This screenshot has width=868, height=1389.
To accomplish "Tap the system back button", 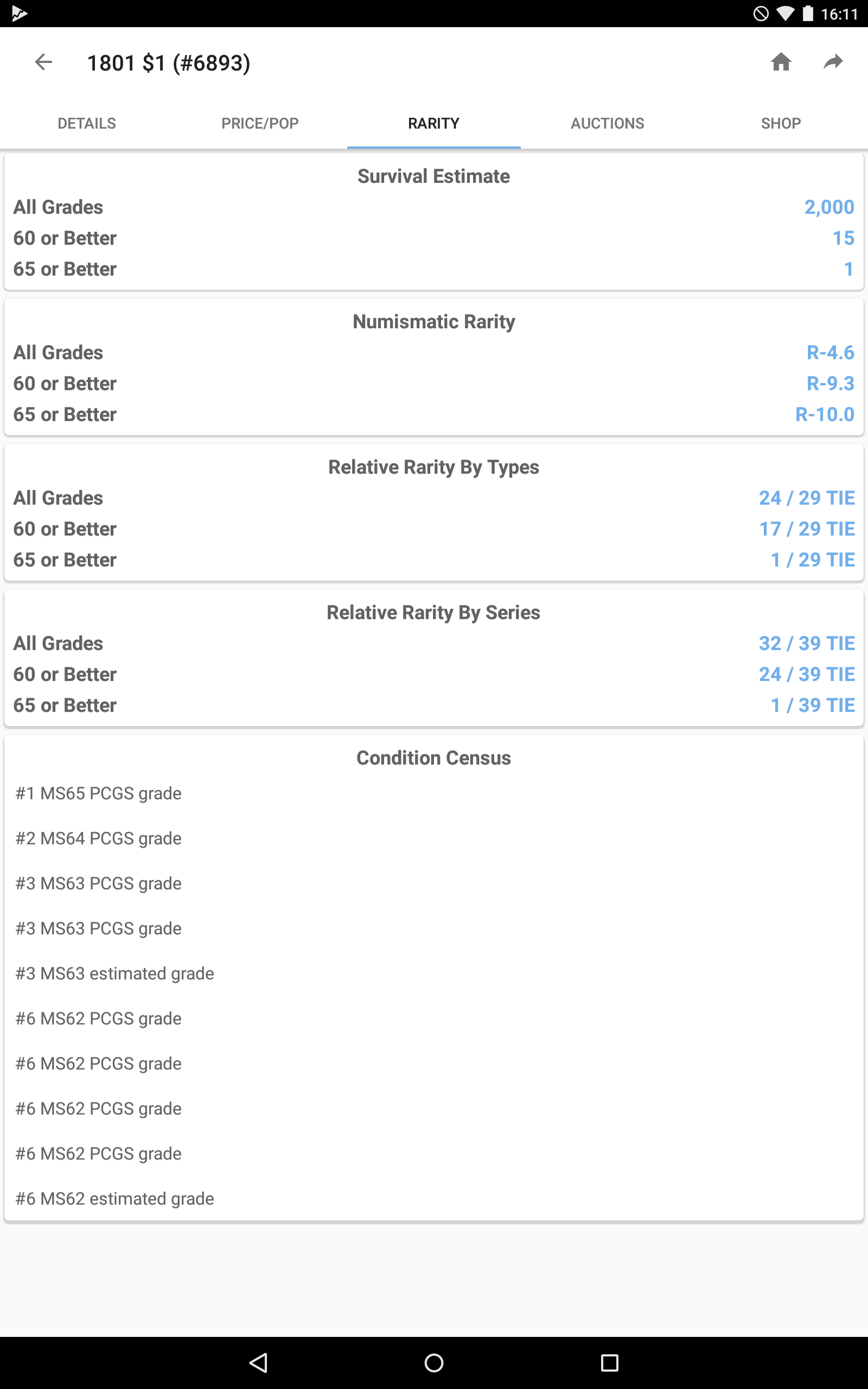I will [259, 1362].
